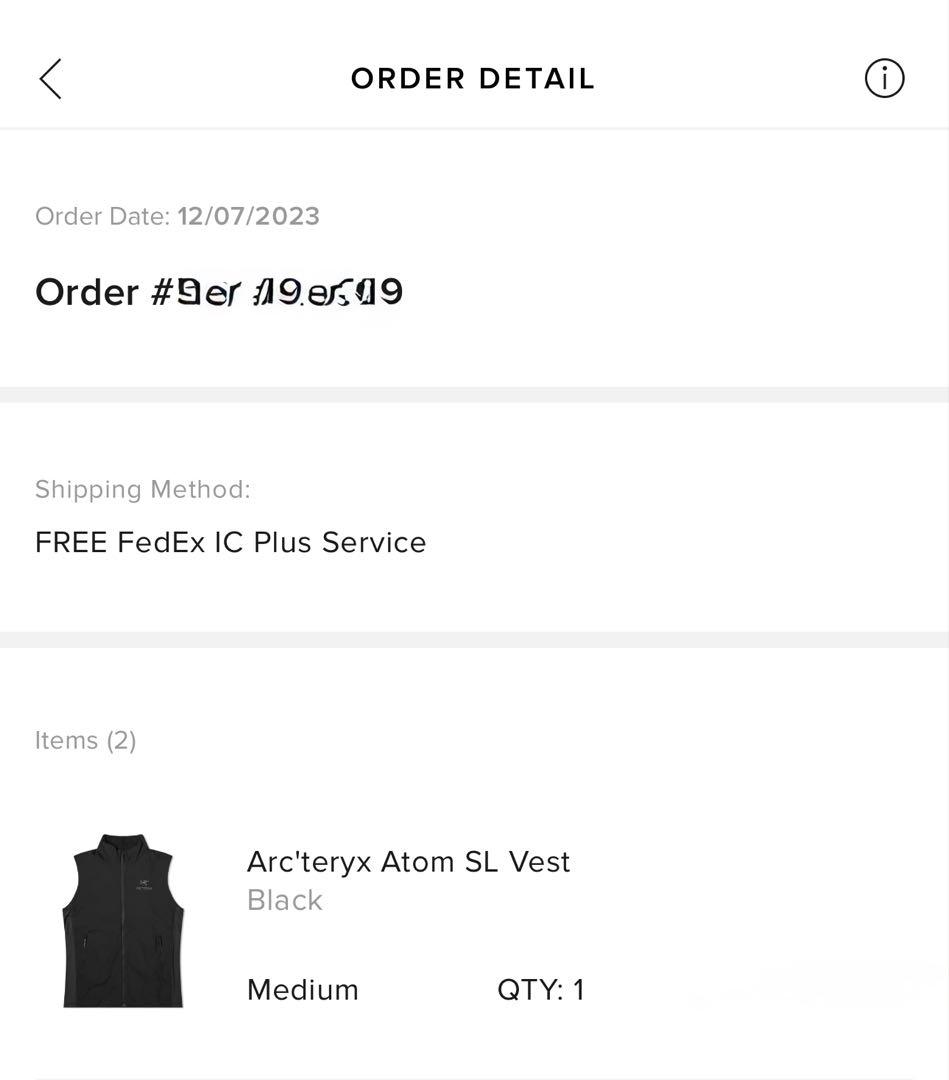
Task: Choose the Black color variant
Action: [283, 900]
